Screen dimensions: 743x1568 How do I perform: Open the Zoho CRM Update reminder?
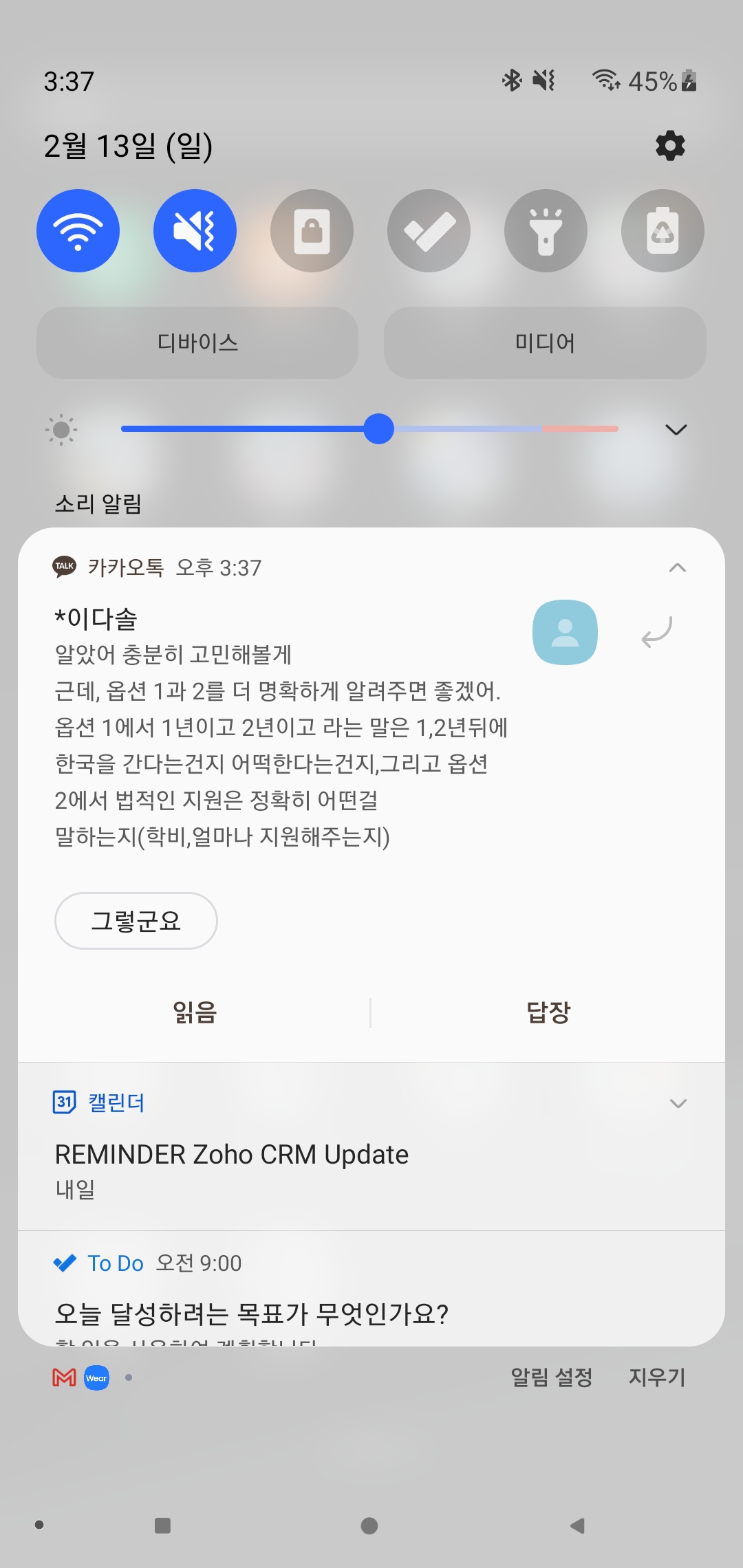232,1155
